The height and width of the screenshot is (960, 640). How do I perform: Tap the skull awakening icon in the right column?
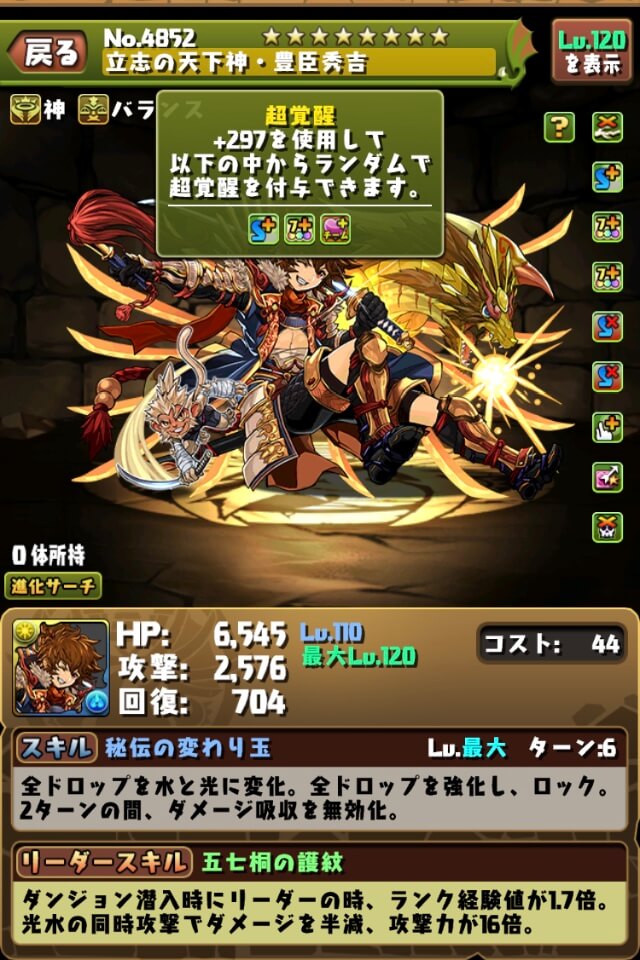607,527
